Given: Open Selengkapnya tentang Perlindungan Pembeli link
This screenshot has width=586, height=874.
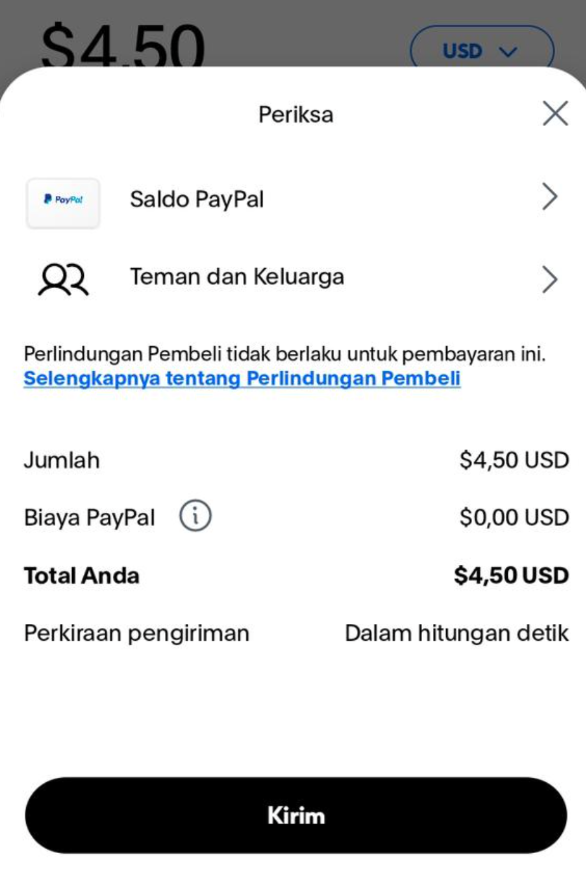Looking at the screenshot, I should coord(242,378).
